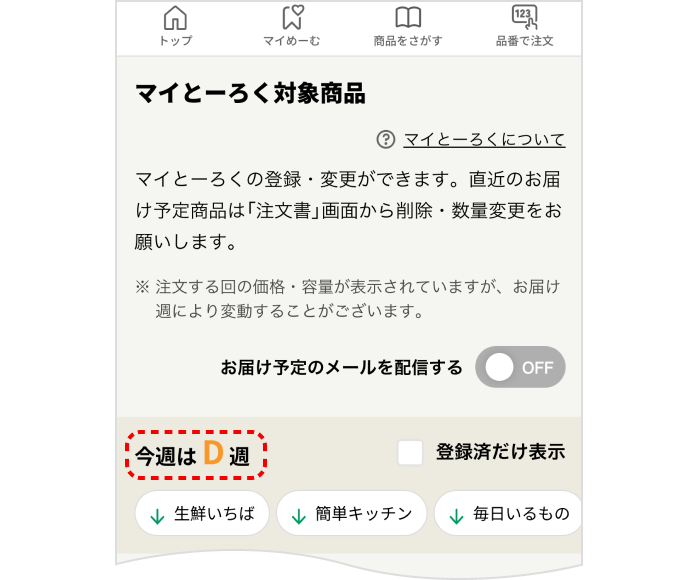This screenshot has width=684, height=580.
Task: Switch to 商品をさがす tab
Action: 408,27
